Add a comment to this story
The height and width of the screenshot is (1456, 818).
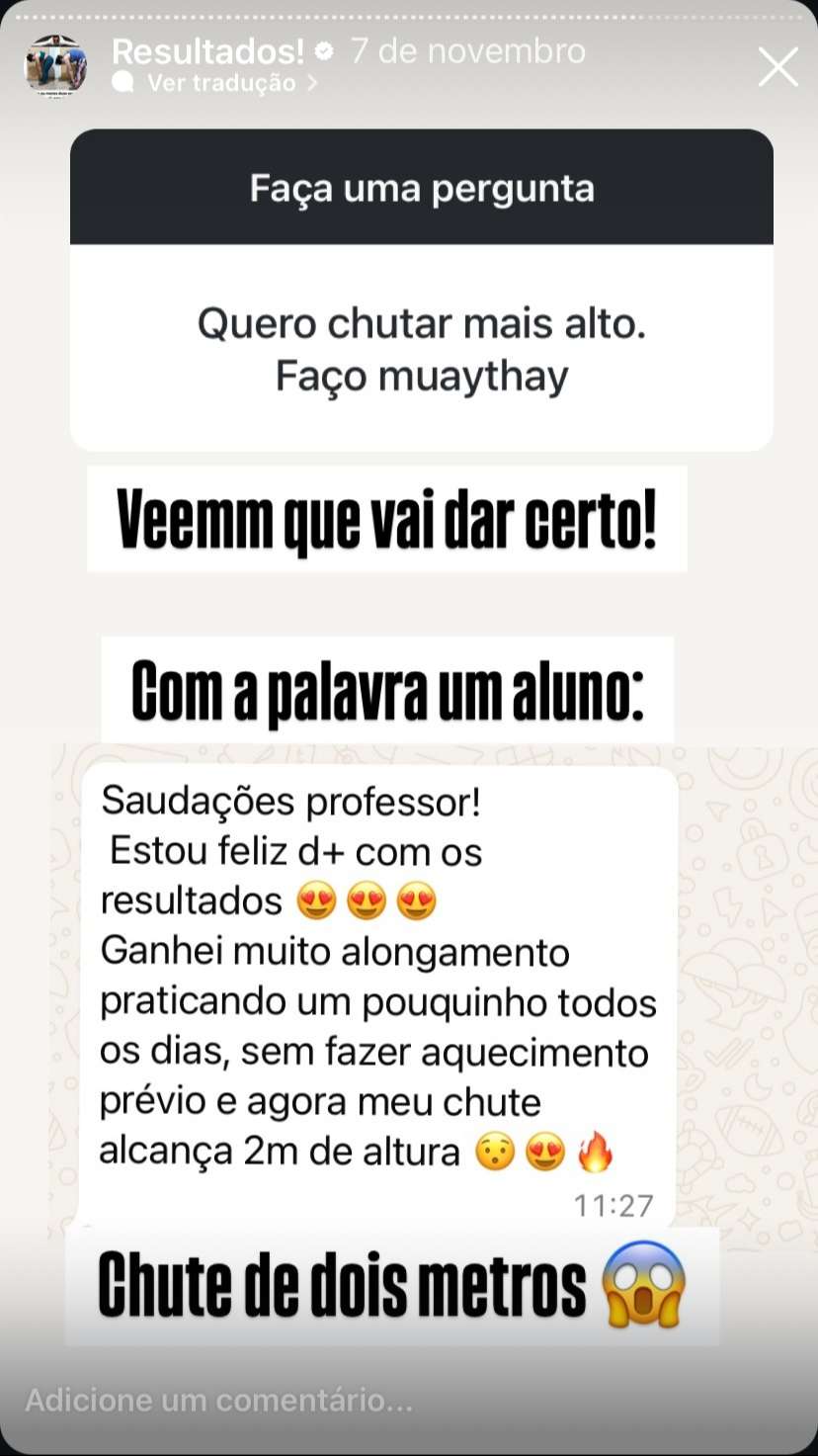coord(219,1400)
